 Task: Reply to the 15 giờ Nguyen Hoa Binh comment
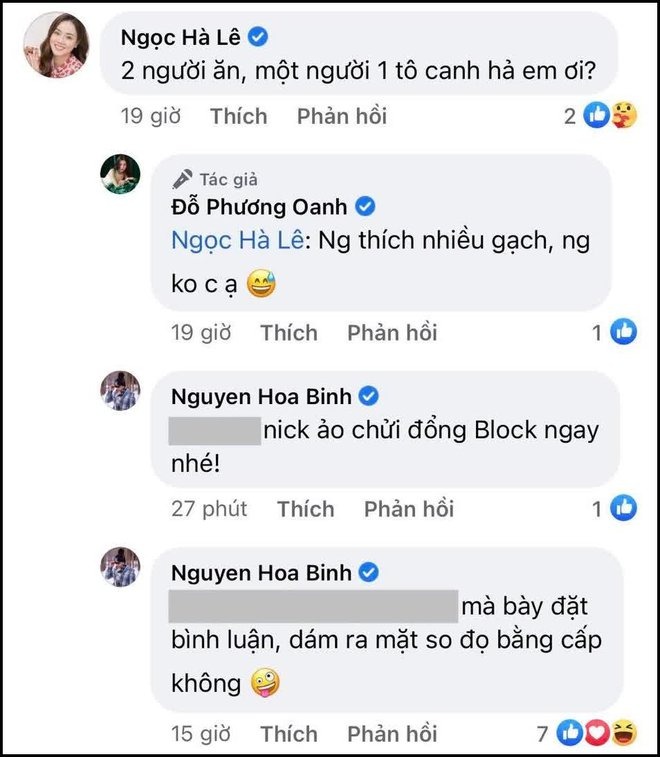[x=392, y=734]
